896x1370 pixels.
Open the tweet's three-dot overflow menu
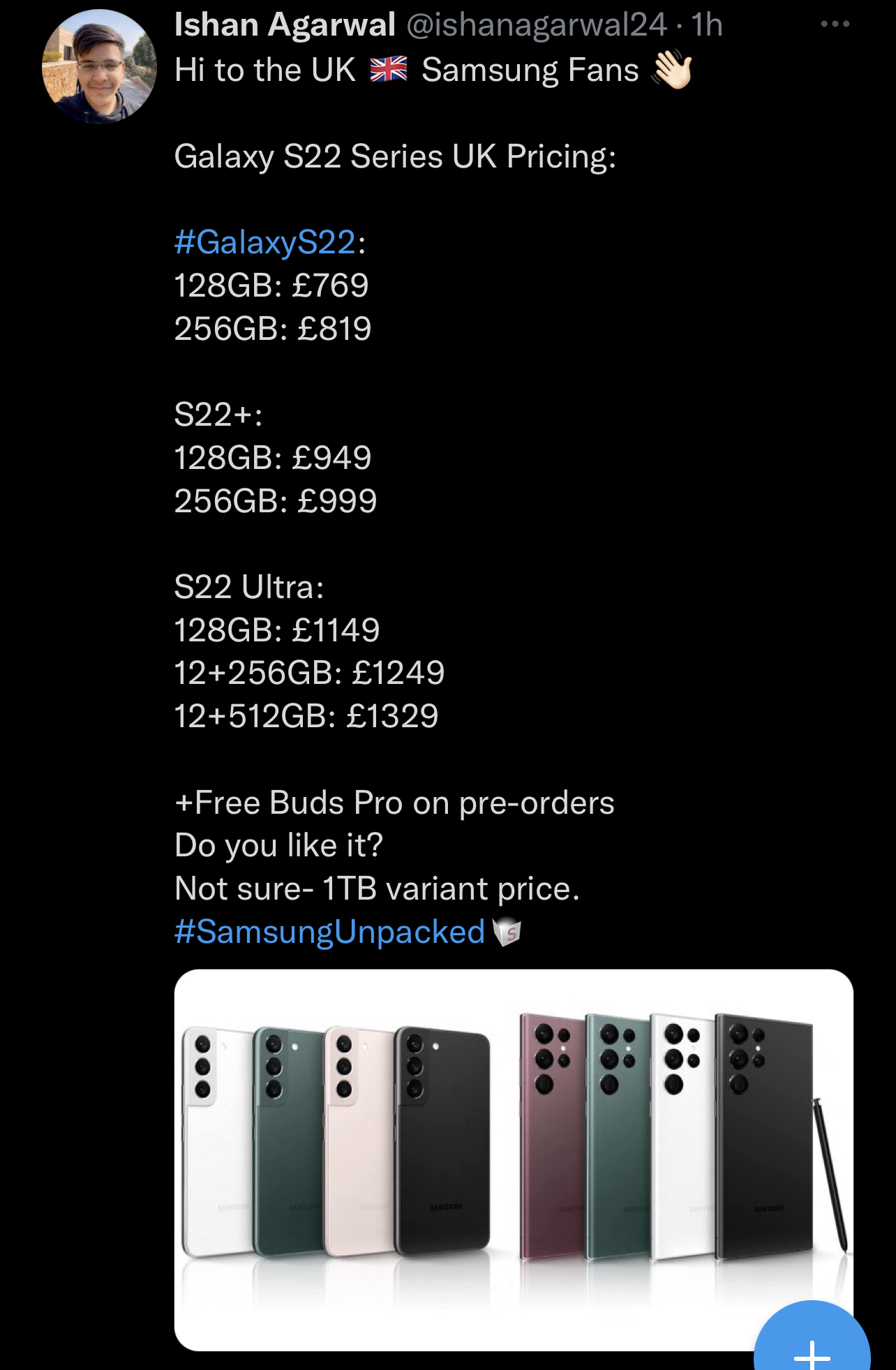pyautogui.click(x=835, y=24)
